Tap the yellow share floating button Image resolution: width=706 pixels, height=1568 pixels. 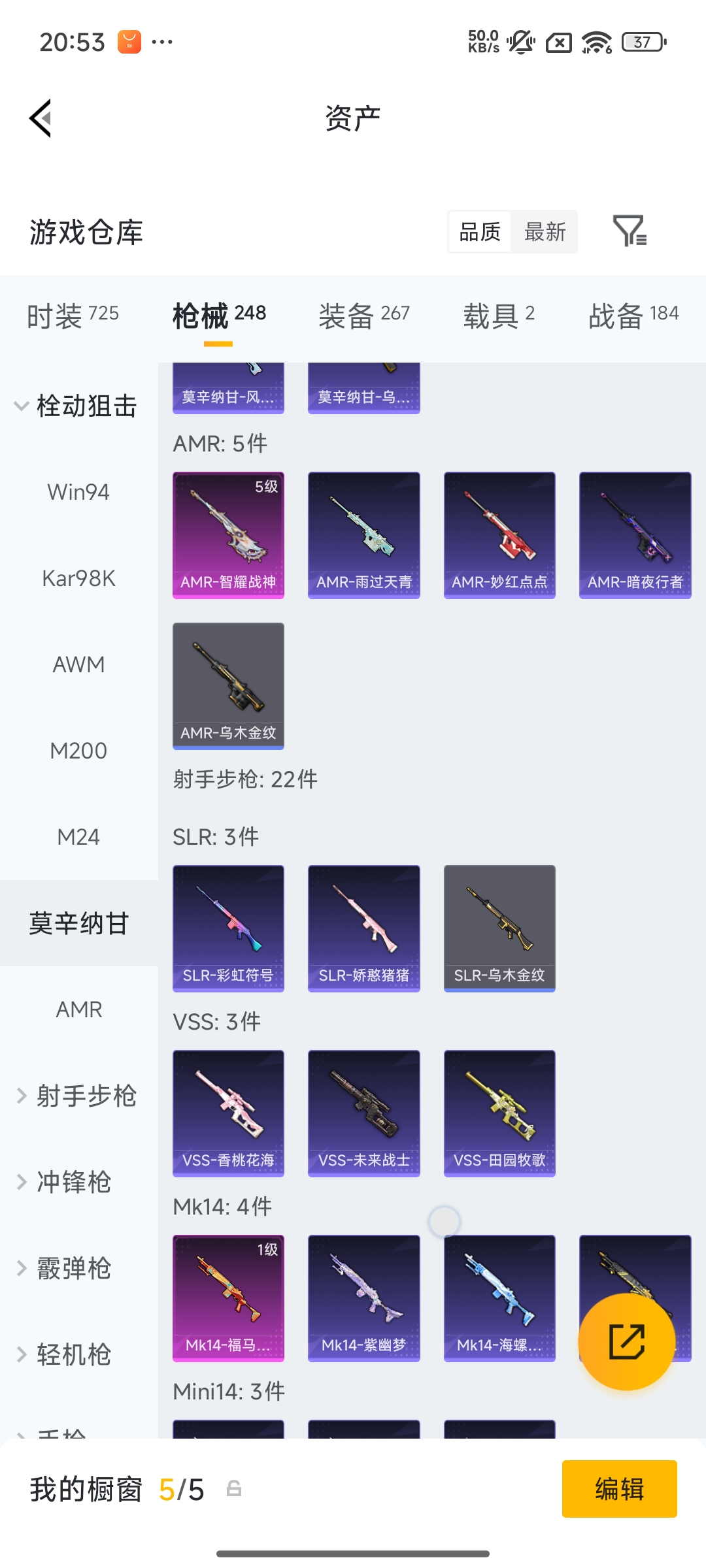tap(626, 1341)
